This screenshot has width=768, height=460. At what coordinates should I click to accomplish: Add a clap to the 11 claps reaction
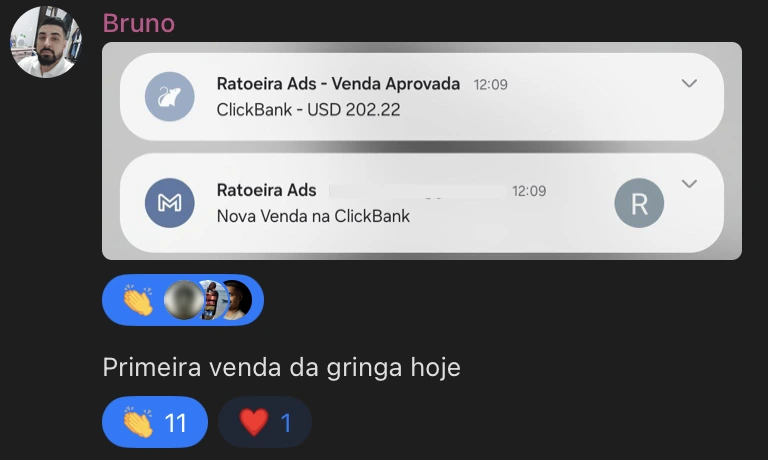click(154, 422)
